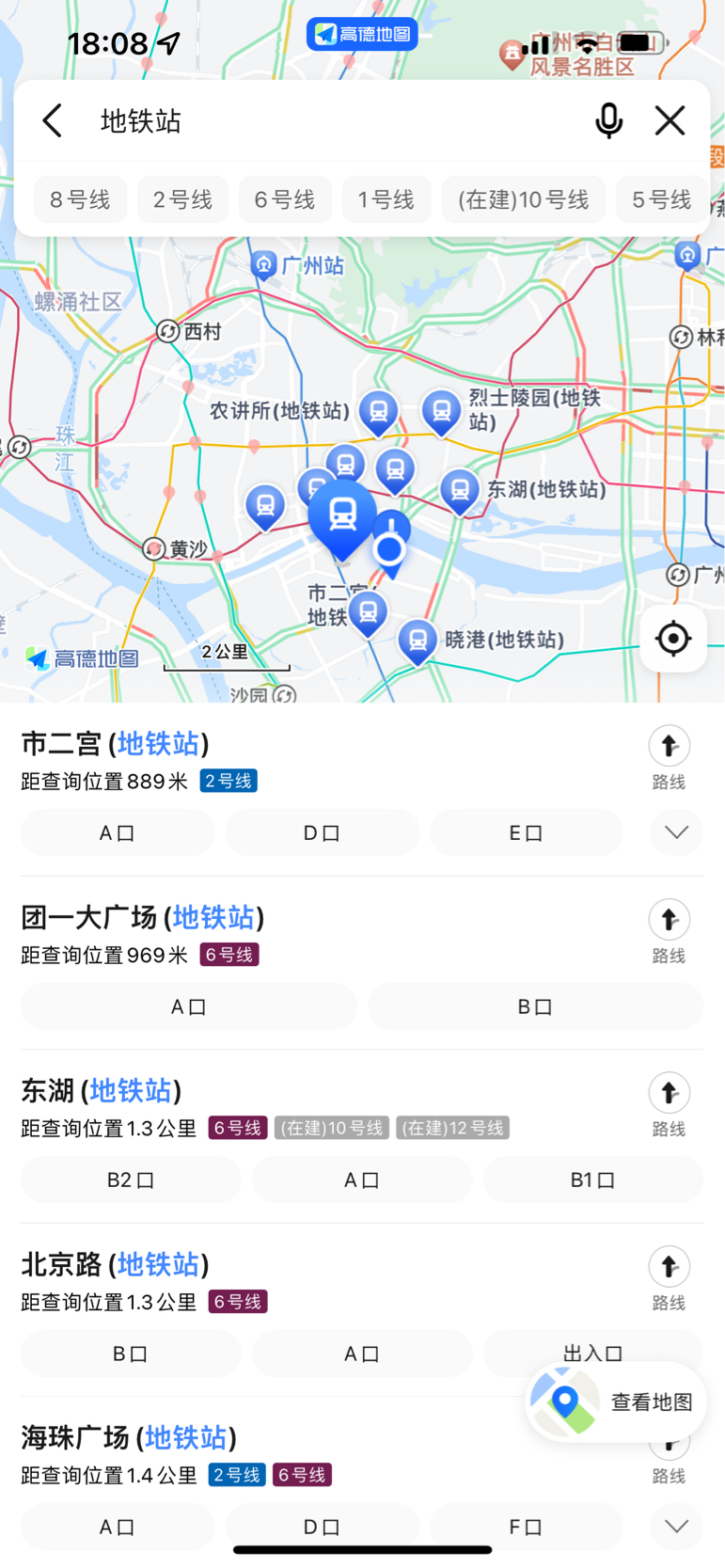Filter results by the 1号线 chip
Image resolution: width=725 pixels, height=1568 pixels.
[x=386, y=199]
